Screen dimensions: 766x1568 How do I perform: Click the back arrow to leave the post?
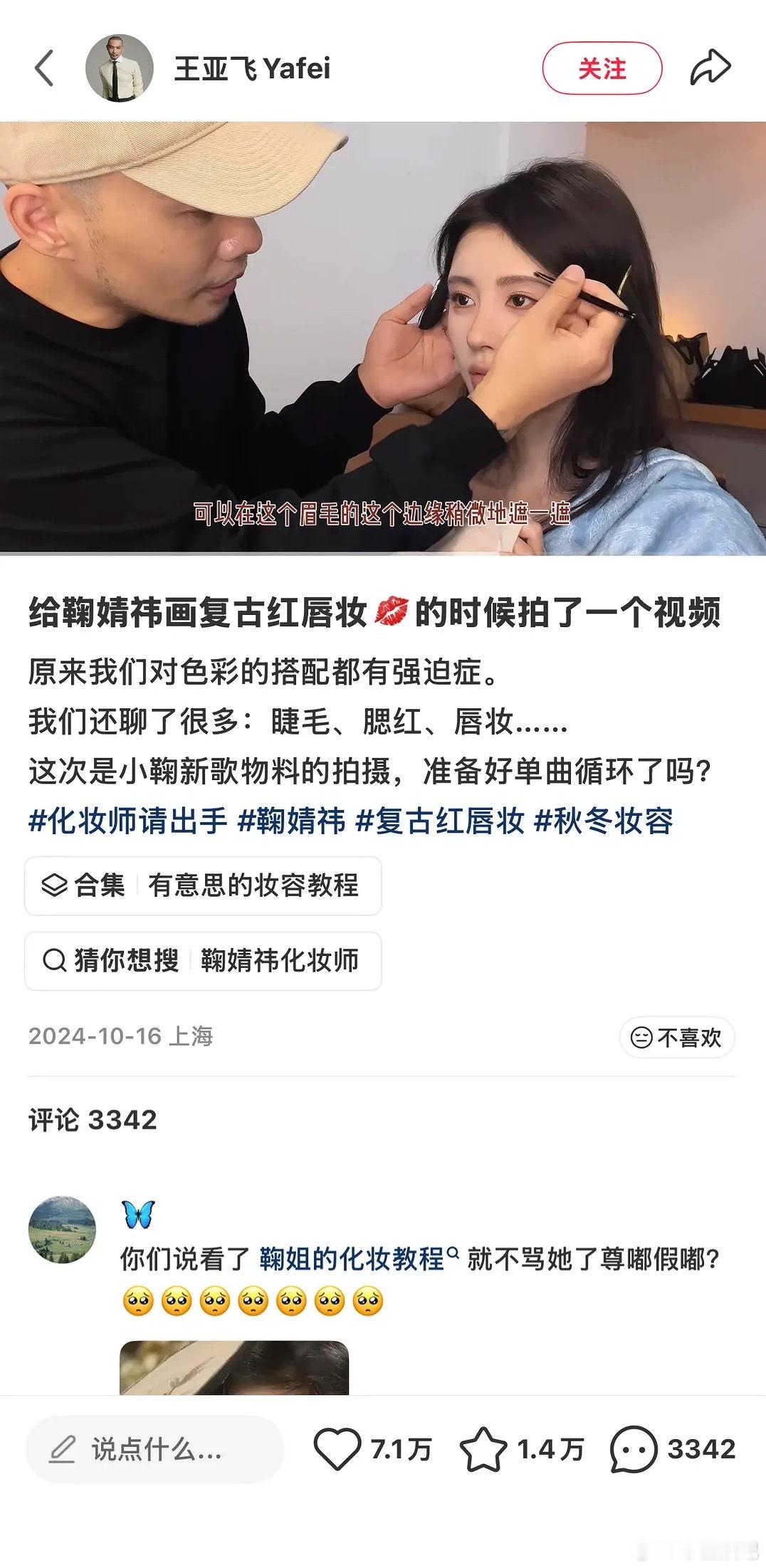43,66
